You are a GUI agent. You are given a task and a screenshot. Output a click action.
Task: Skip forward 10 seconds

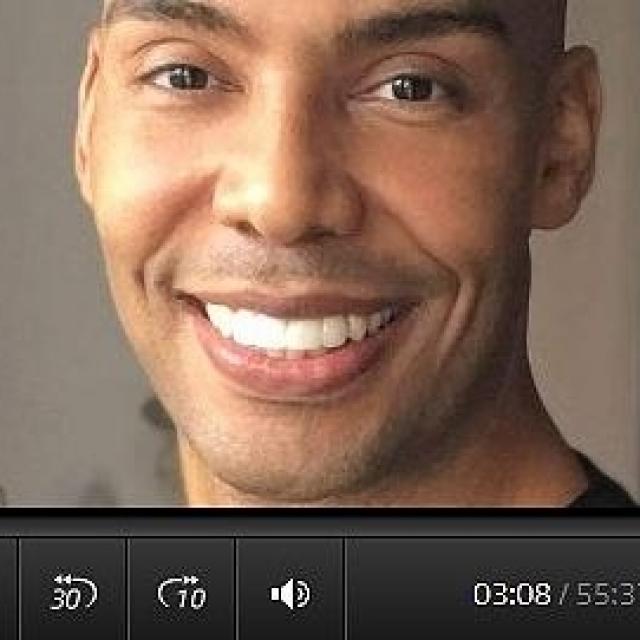182,593
